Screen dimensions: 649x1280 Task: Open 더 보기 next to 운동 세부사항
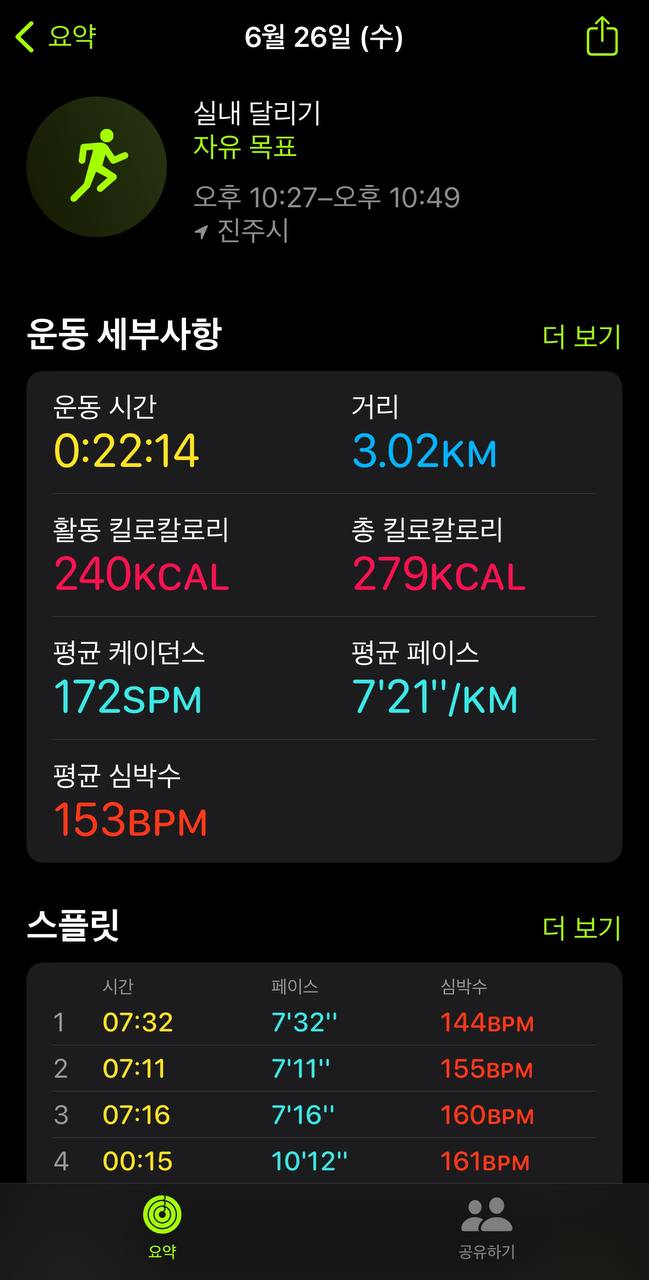click(582, 336)
